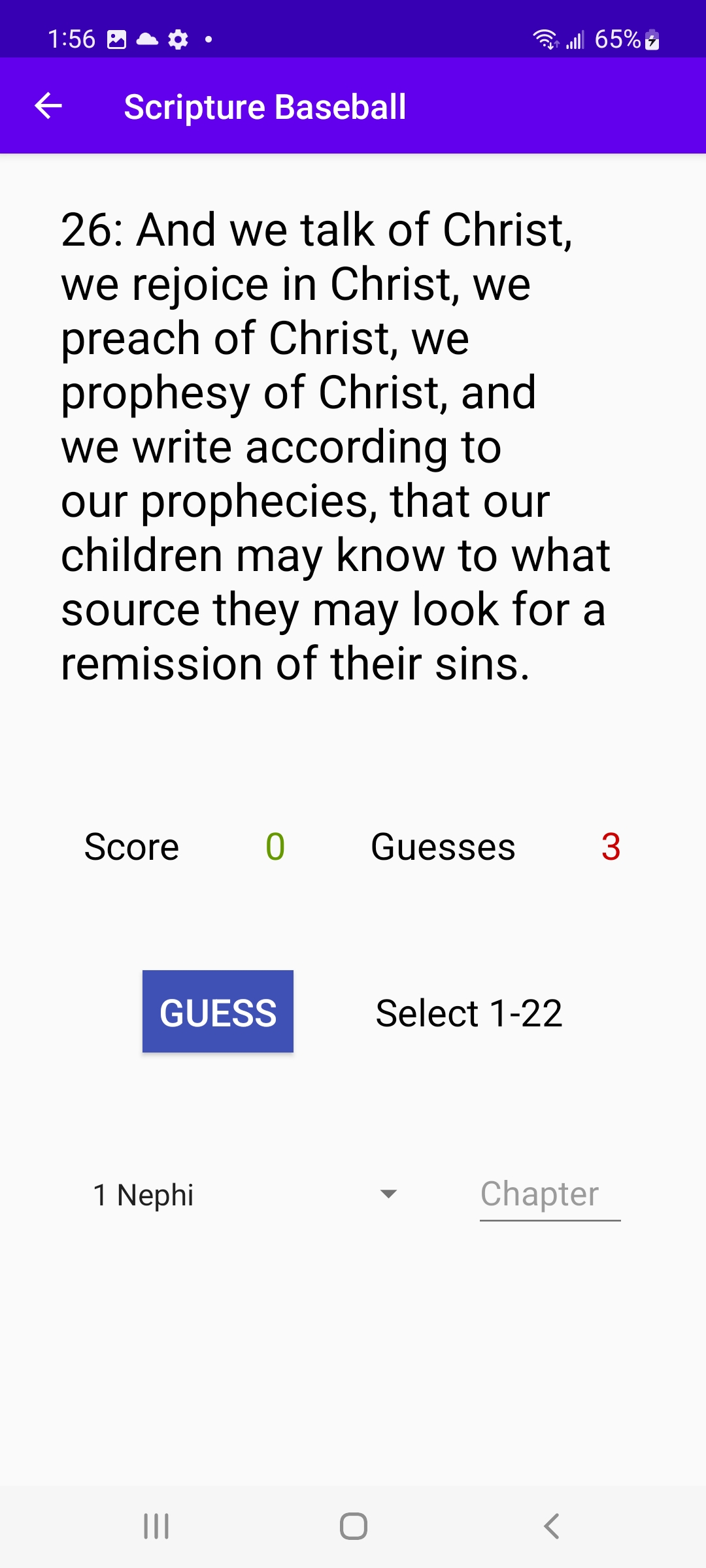Go to the home screen

pyautogui.click(x=354, y=1527)
